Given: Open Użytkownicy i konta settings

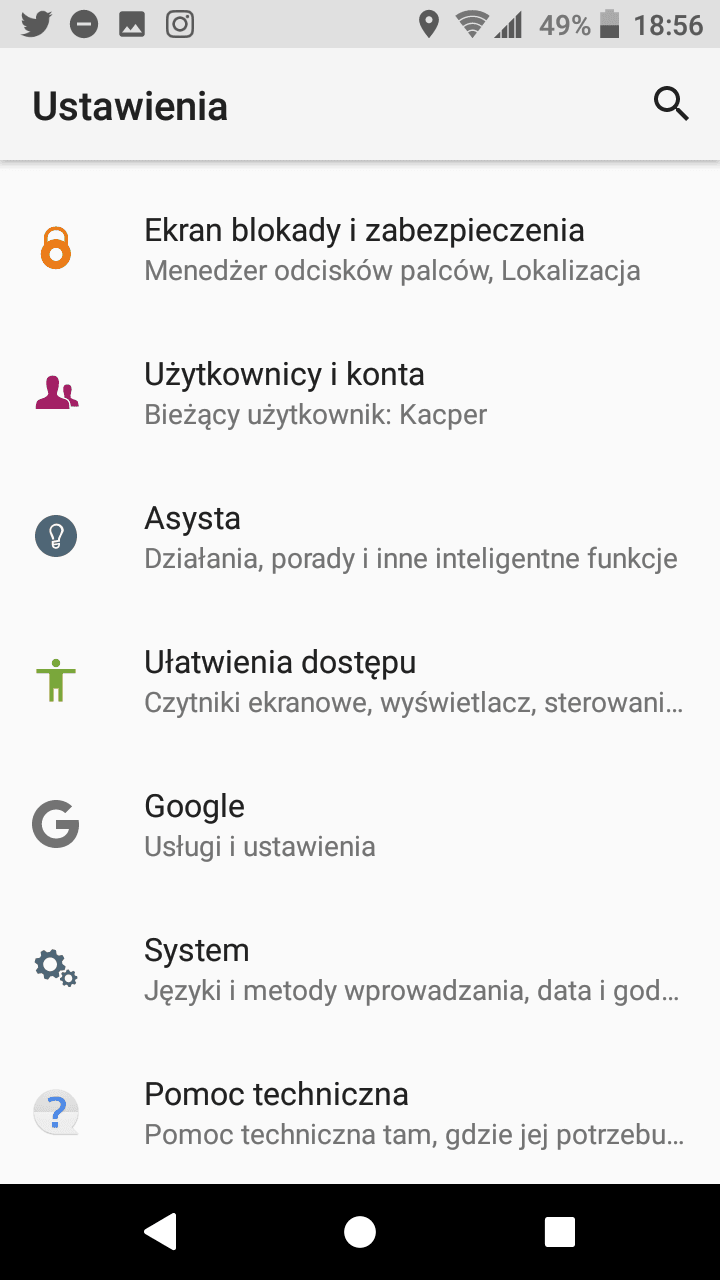Looking at the screenshot, I should 360,393.
